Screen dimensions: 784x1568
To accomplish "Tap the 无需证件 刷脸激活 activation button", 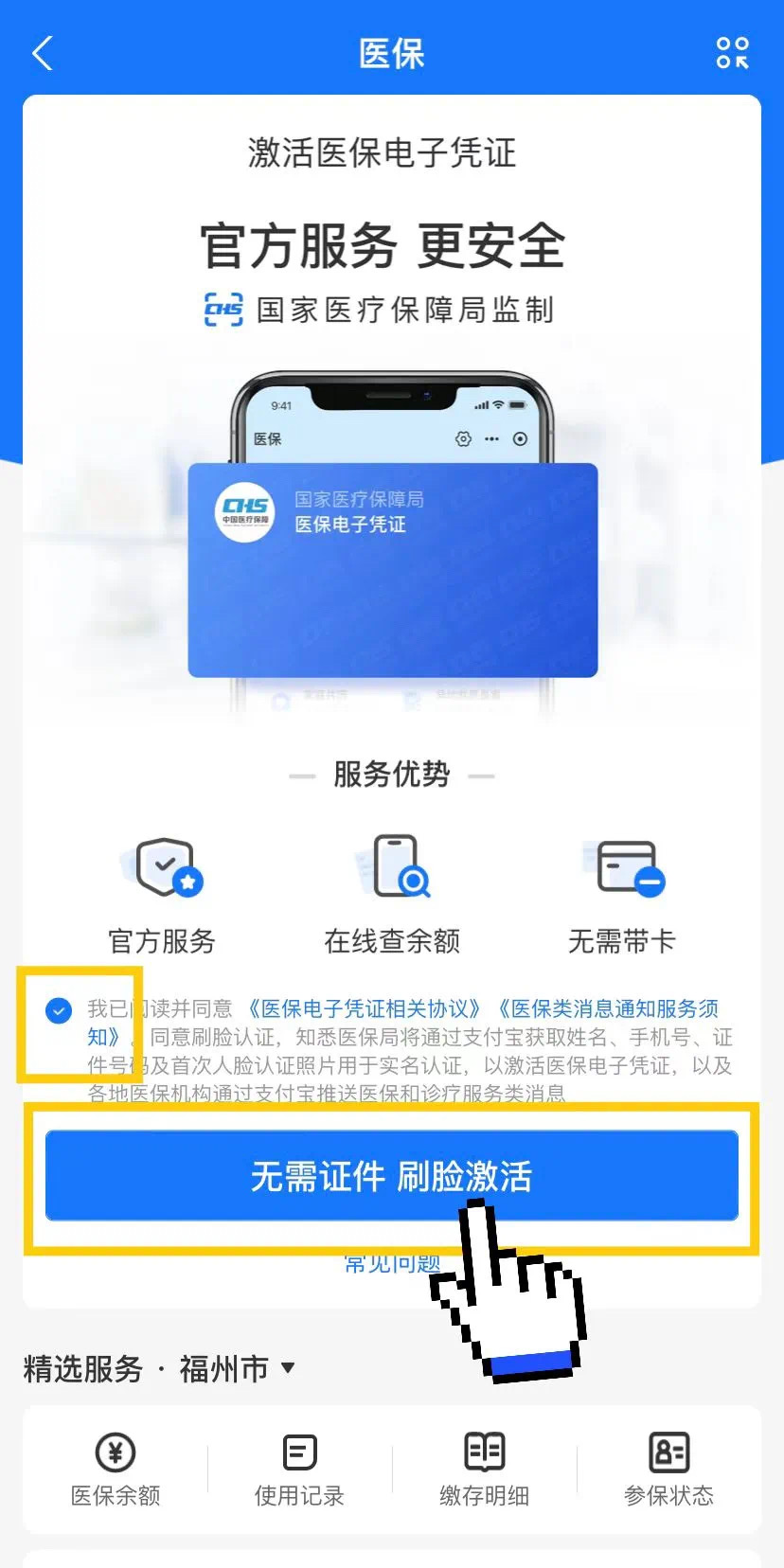I will [392, 1175].
